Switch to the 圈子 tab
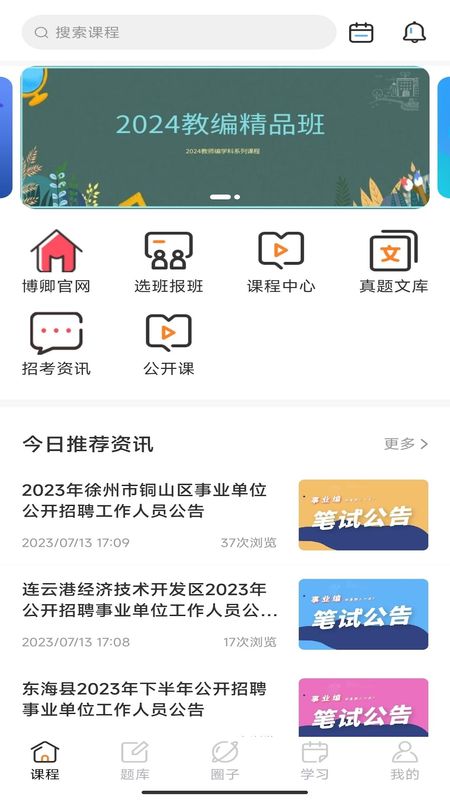Screen dimensions: 450x800 point(225,760)
